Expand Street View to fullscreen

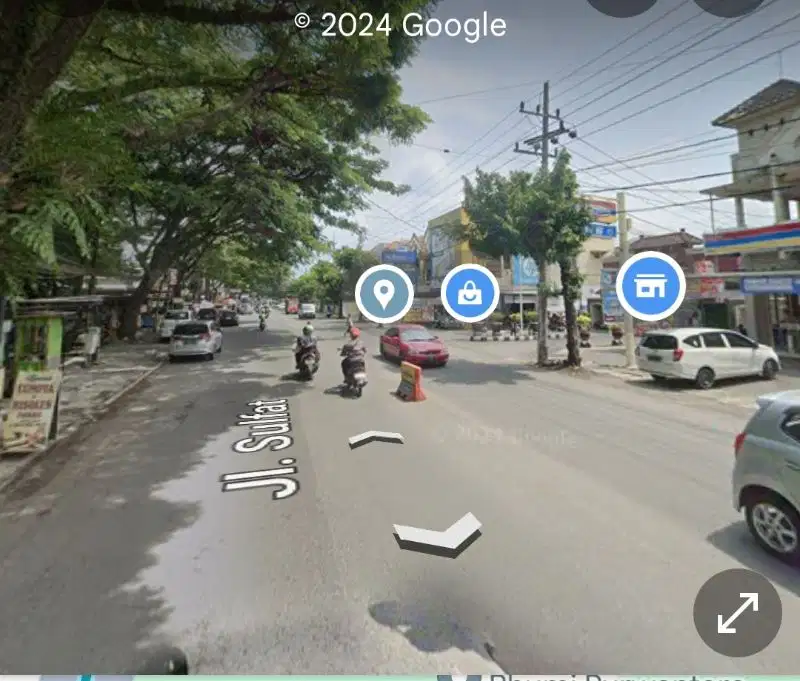tap(737, 613)
